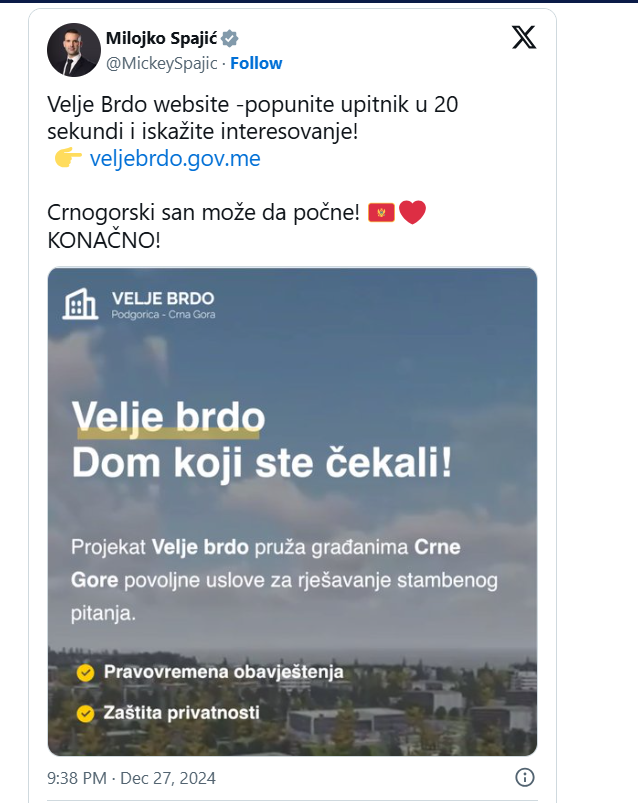Image resolution: width=638 pixels, height=803 pixels.
Task: Open the 9:38 PM Dec 27 timestamp
Action: [x=131, y=778]
